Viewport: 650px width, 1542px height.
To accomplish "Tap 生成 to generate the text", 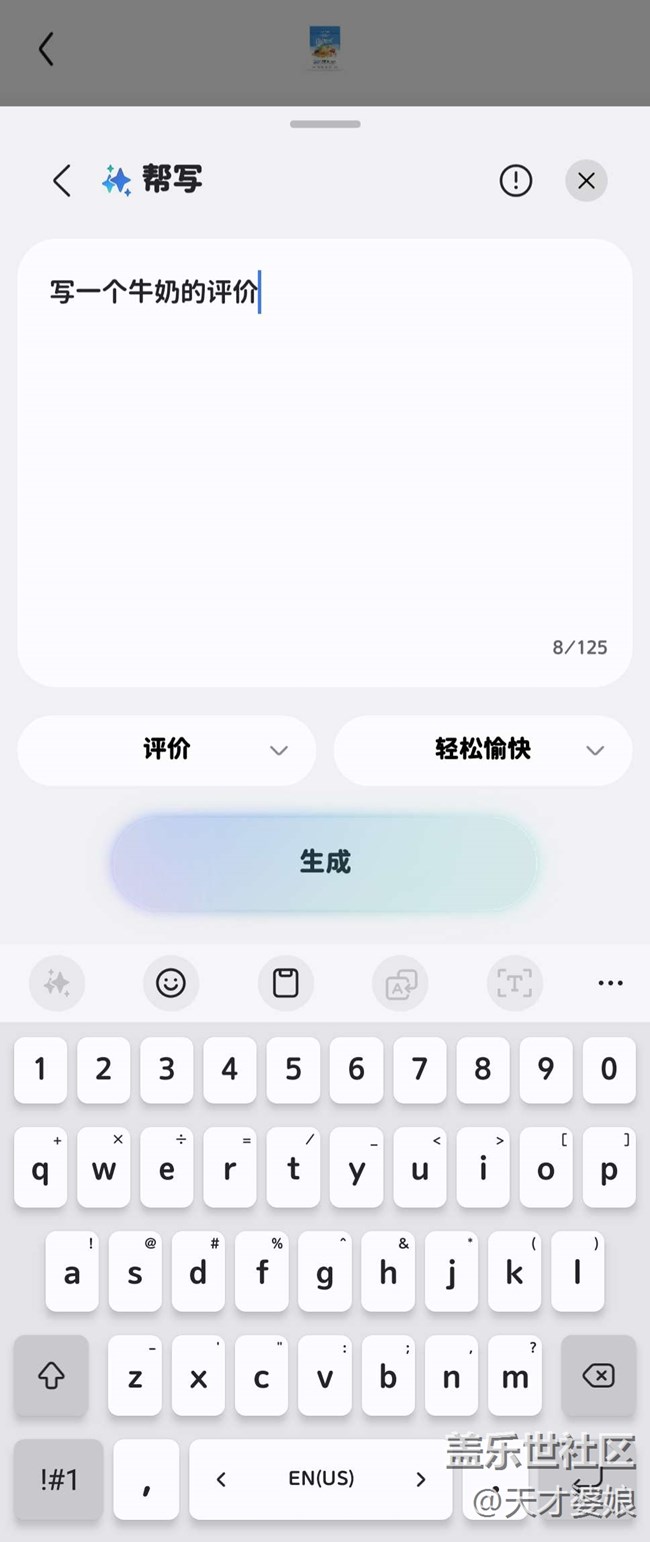I will pos(325,862).
